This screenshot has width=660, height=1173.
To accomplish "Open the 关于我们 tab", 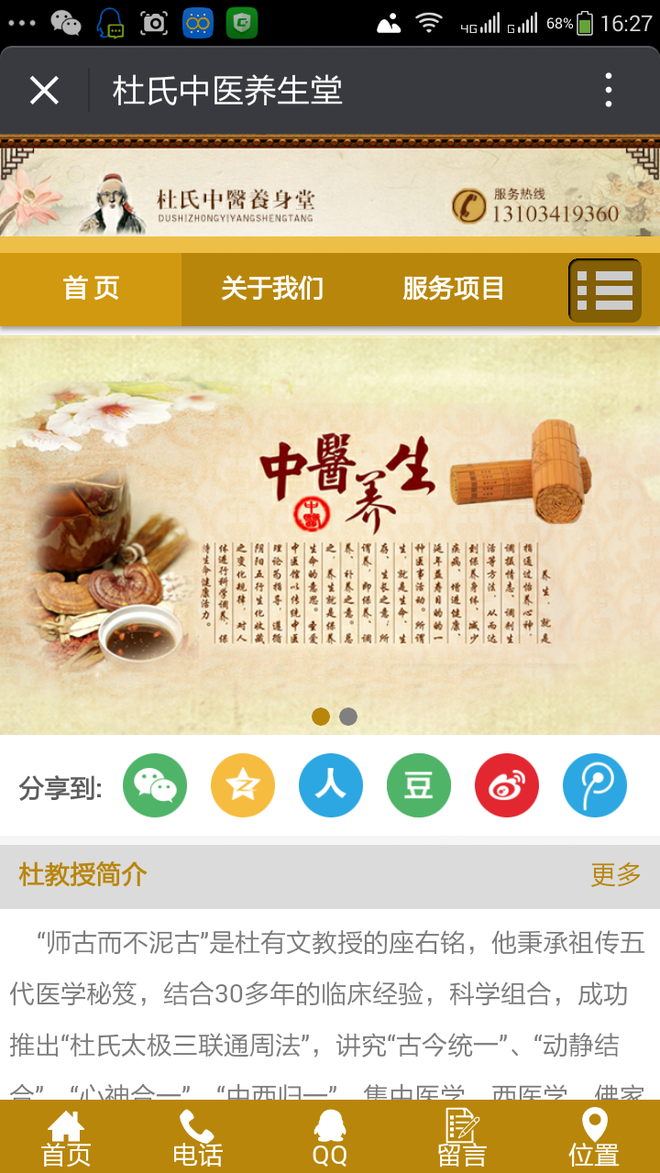I will [272, 289].
